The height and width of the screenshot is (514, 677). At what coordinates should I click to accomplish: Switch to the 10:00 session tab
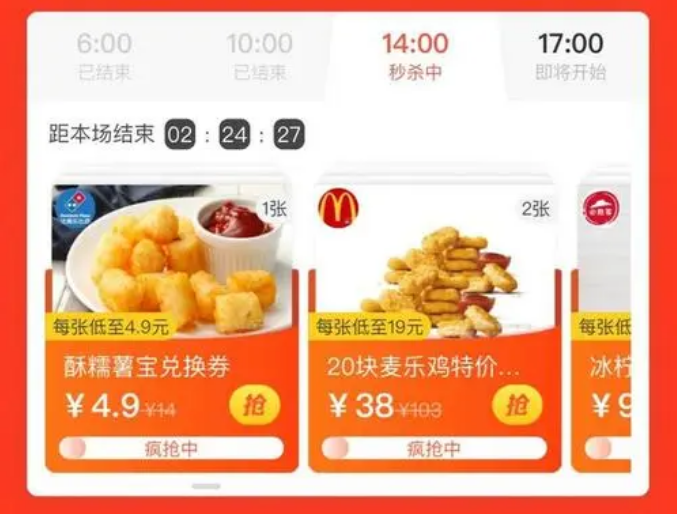pos(260,56)
